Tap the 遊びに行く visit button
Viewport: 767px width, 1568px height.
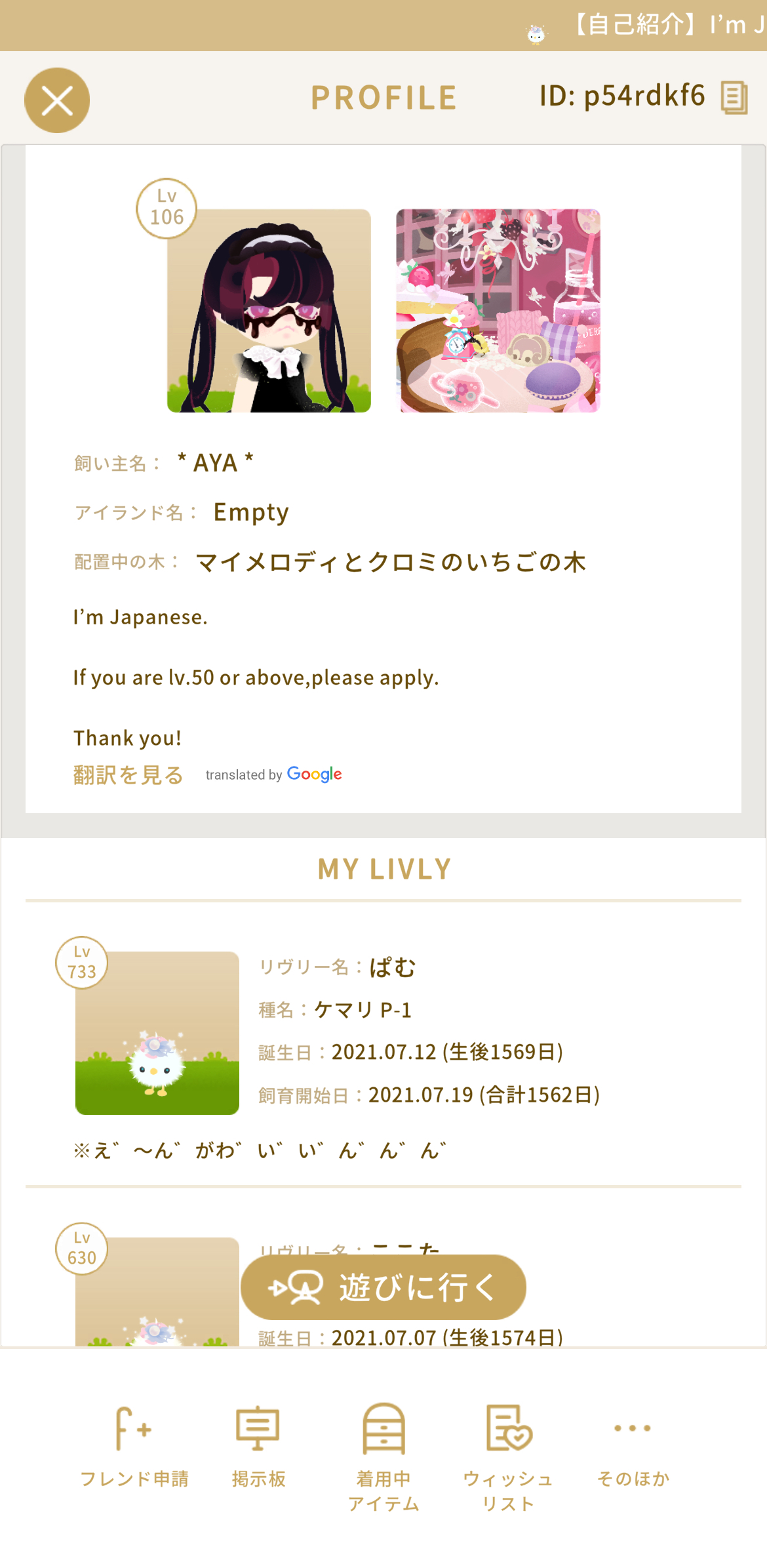pos(383,1287)
